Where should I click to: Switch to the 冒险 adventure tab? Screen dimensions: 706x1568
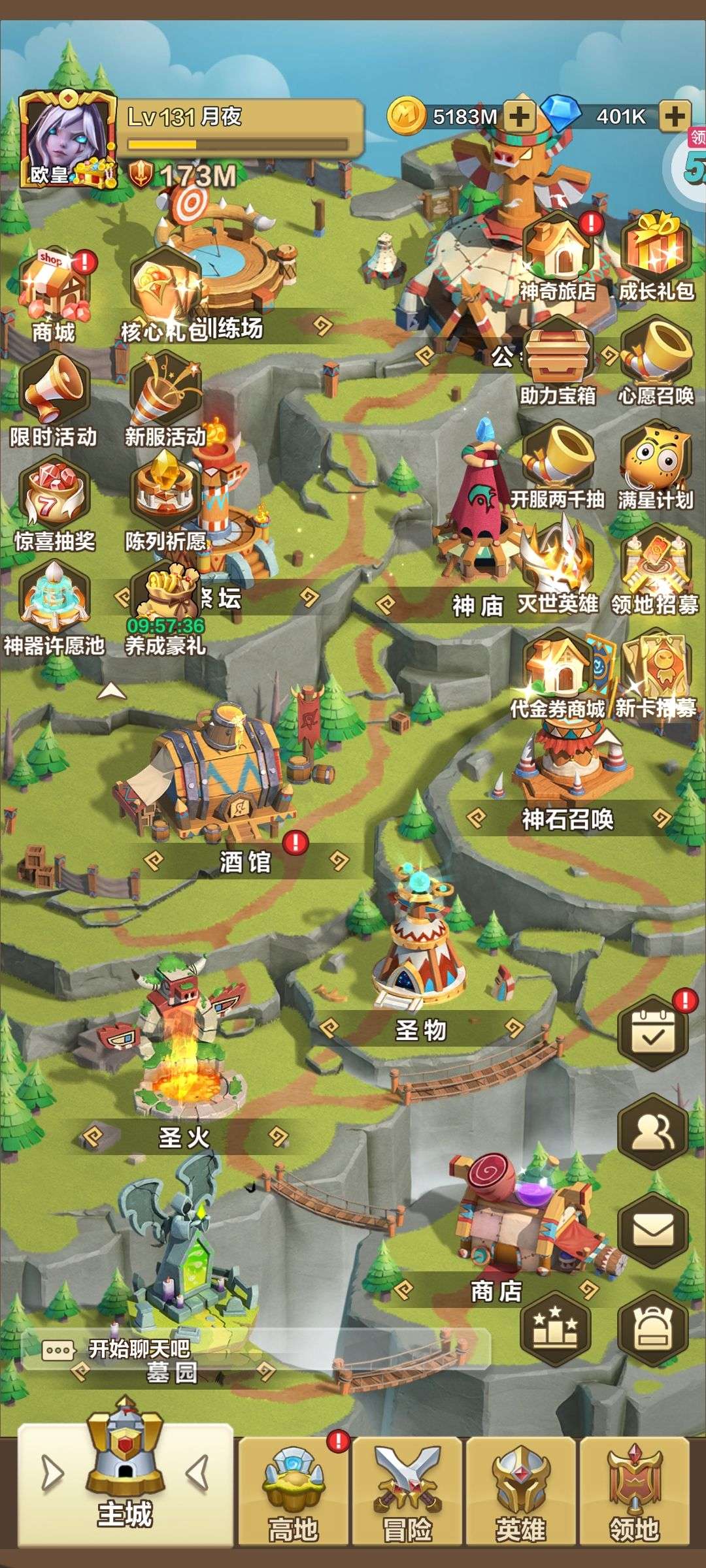pos(407,1493)
